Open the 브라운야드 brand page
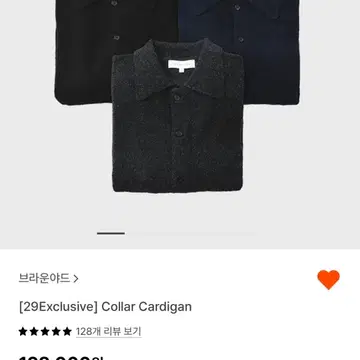Screen dimensions: 360x360 49,278
